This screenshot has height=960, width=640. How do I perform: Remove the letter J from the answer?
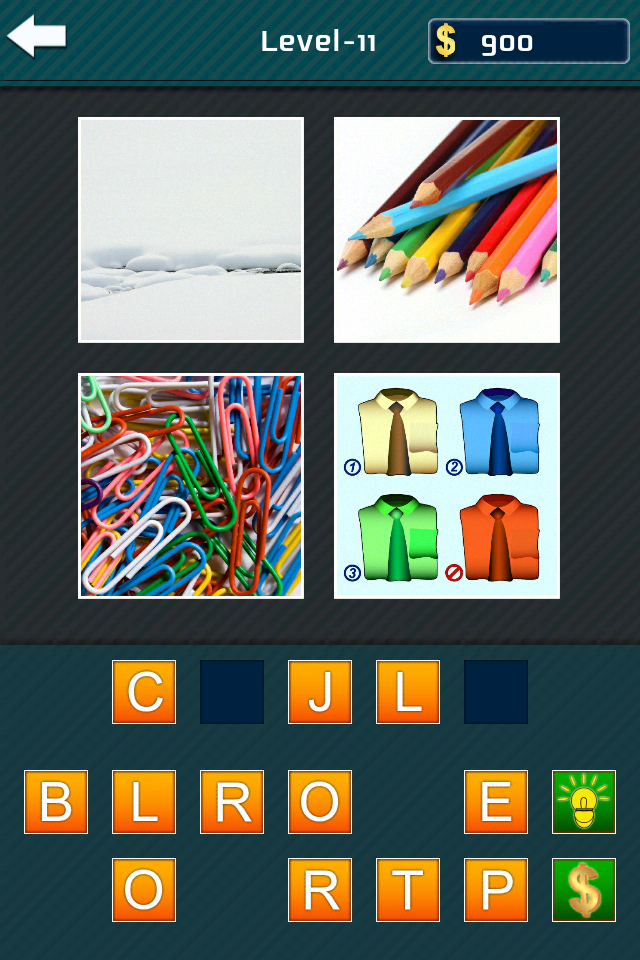320,691
